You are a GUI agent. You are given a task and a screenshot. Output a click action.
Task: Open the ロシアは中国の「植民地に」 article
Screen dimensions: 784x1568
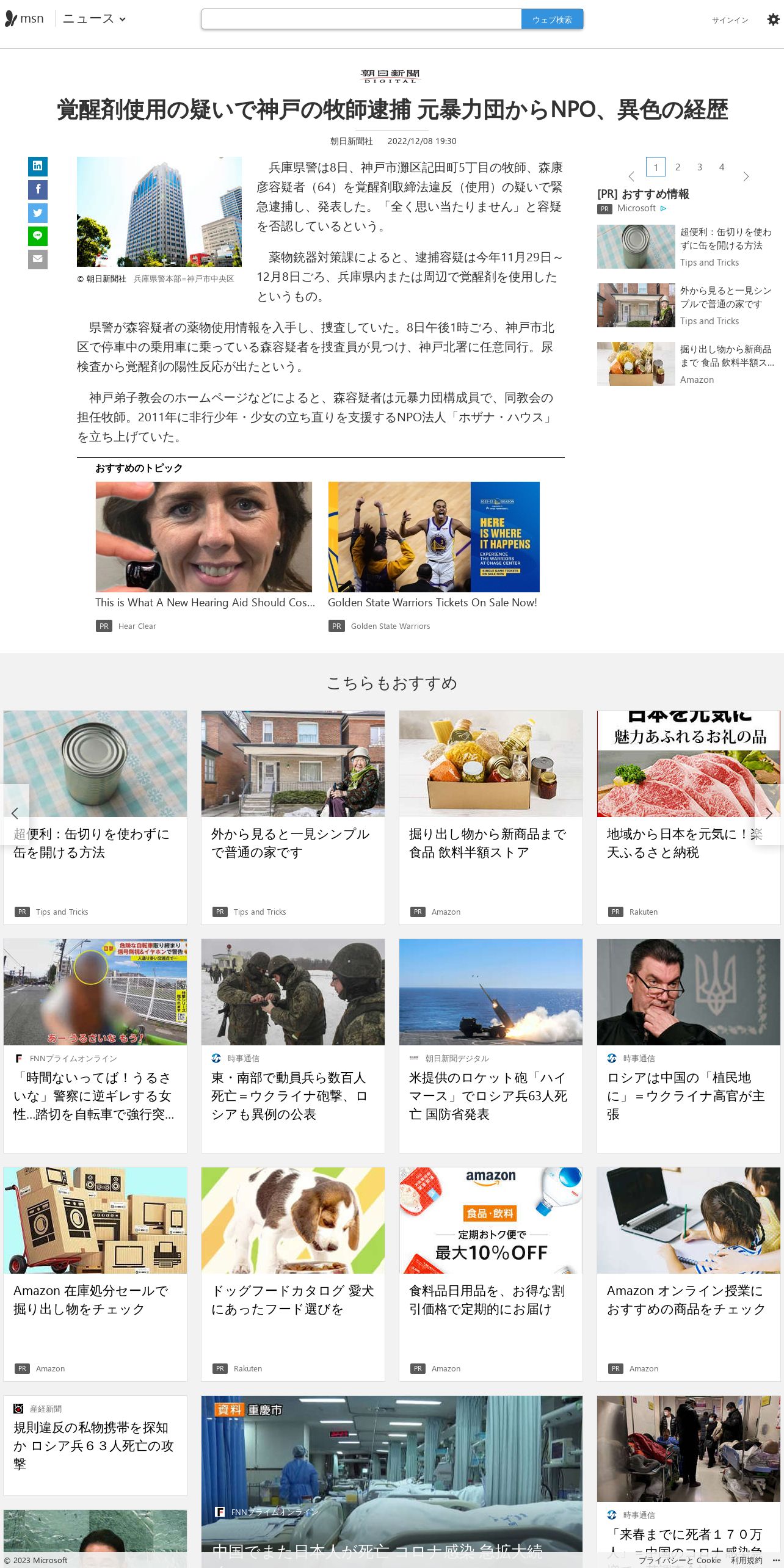point(688,1095)
